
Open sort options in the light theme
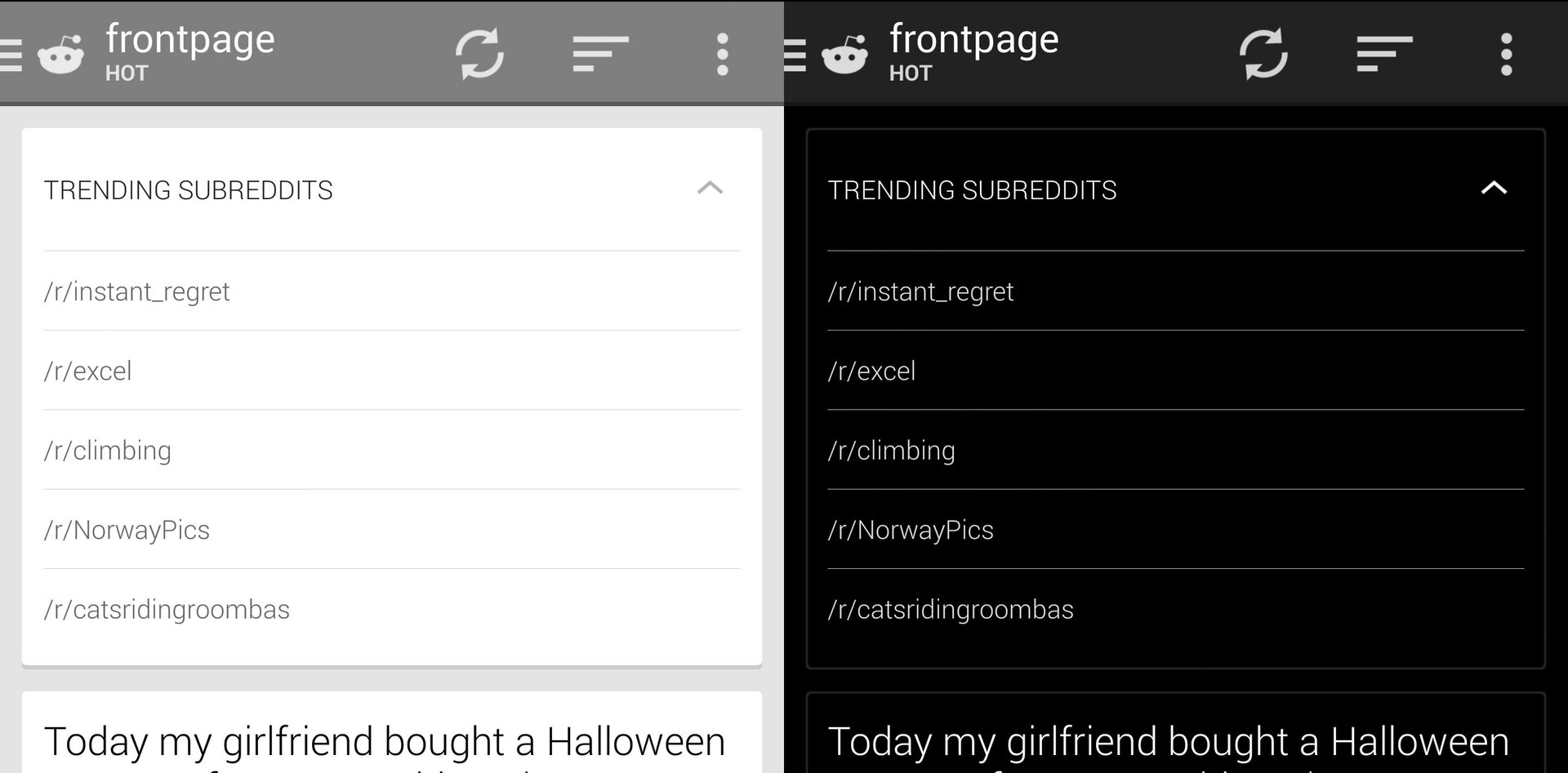600,54
